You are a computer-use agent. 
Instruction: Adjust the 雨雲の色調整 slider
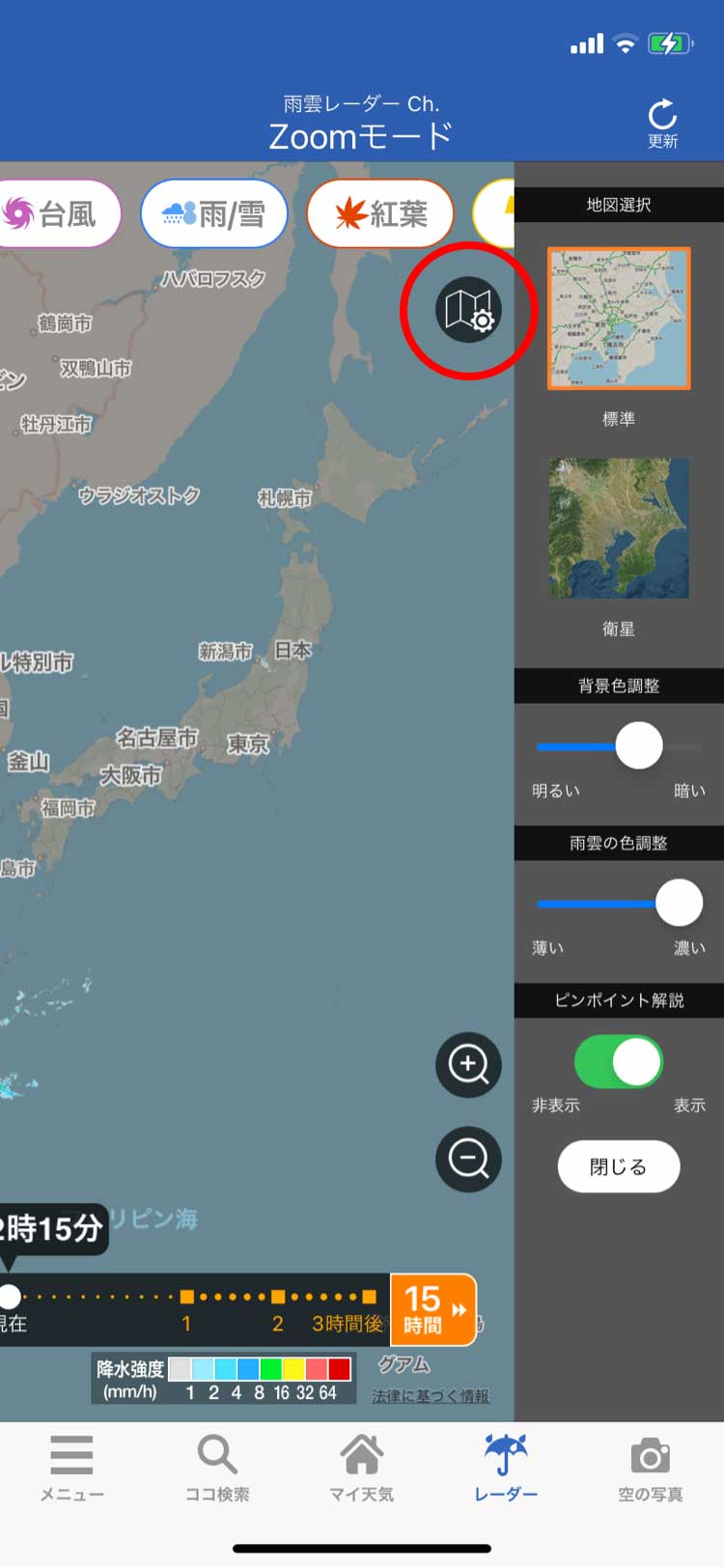click(x=679, y=904)
